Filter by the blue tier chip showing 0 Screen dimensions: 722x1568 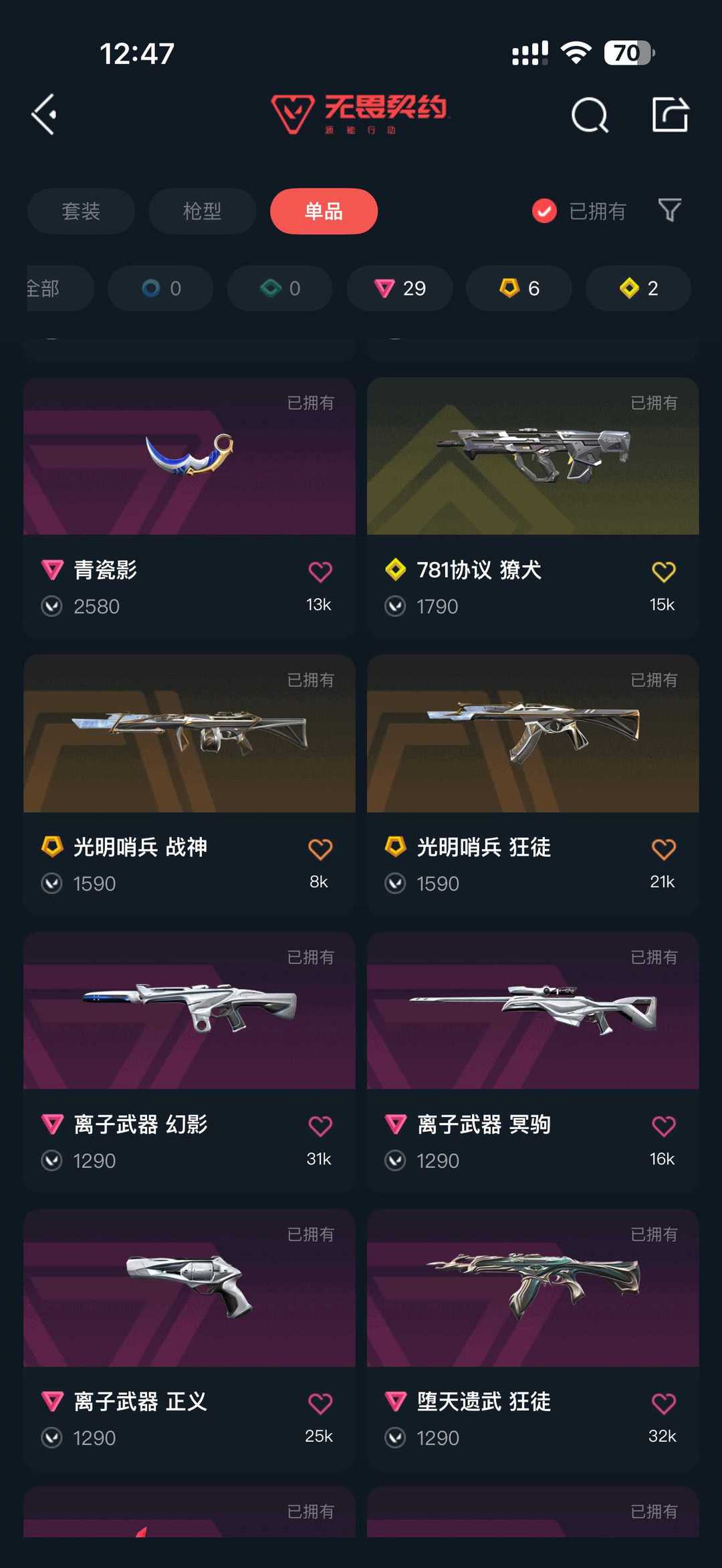coord(160,289)
